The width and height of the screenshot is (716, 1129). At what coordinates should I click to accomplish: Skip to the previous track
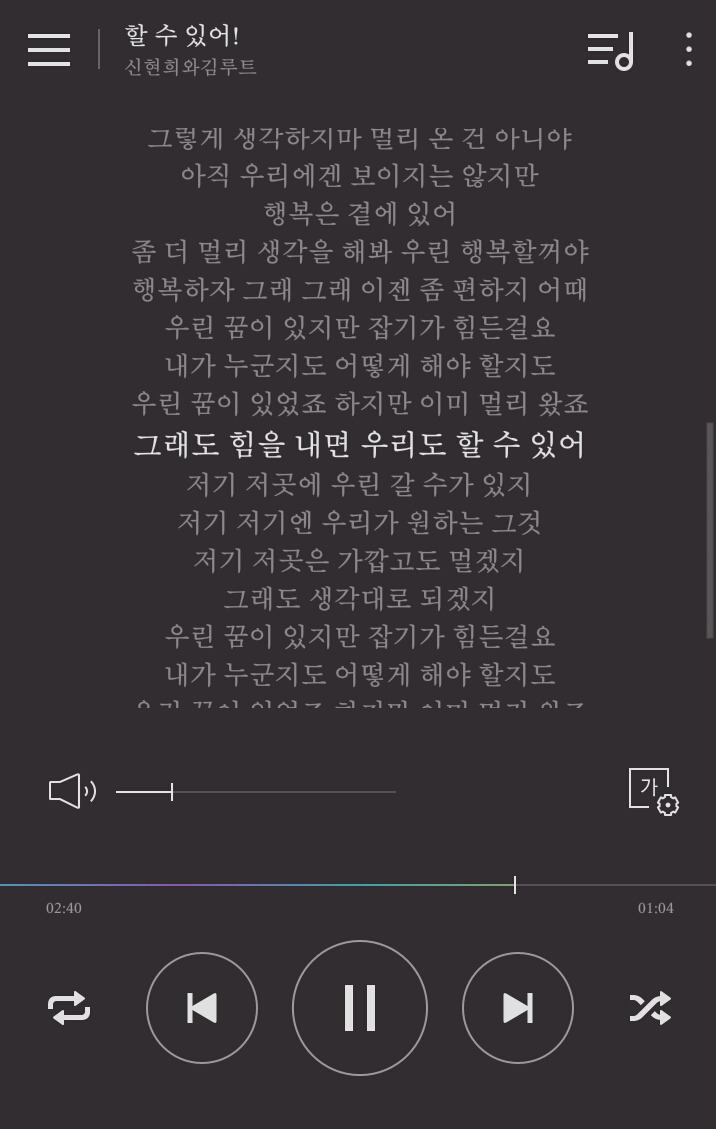pos(202,1008)
